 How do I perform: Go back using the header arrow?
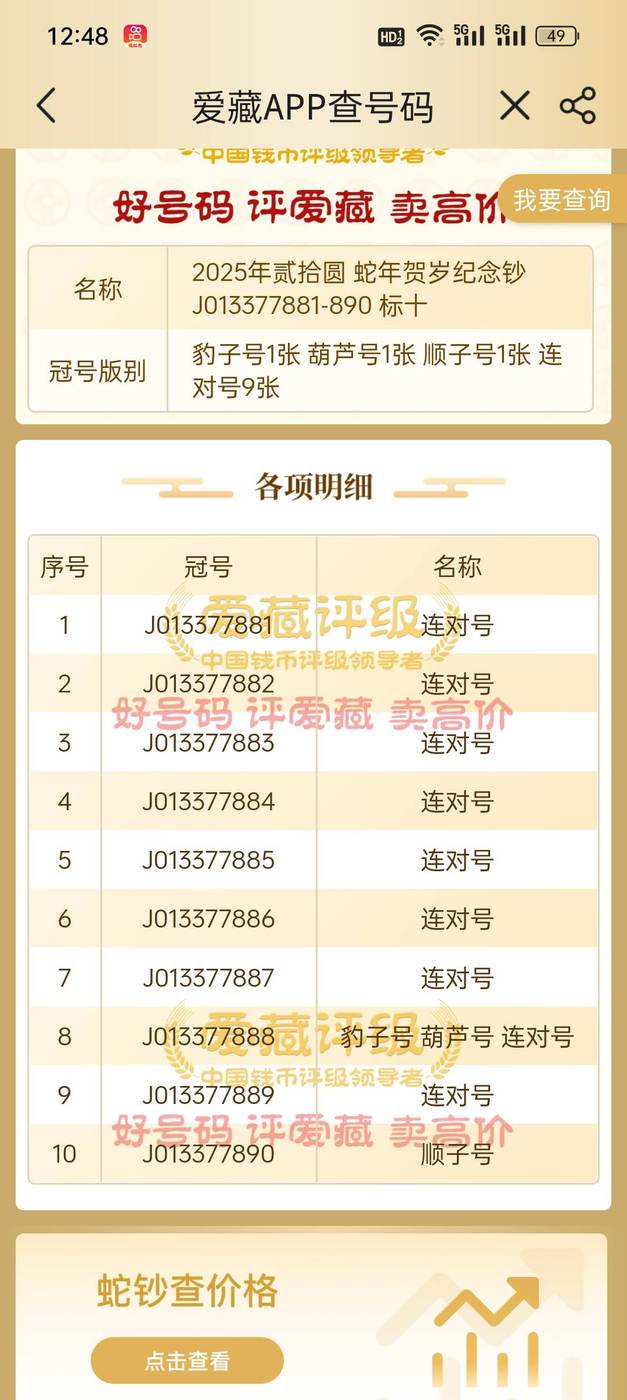click(46, 105)
